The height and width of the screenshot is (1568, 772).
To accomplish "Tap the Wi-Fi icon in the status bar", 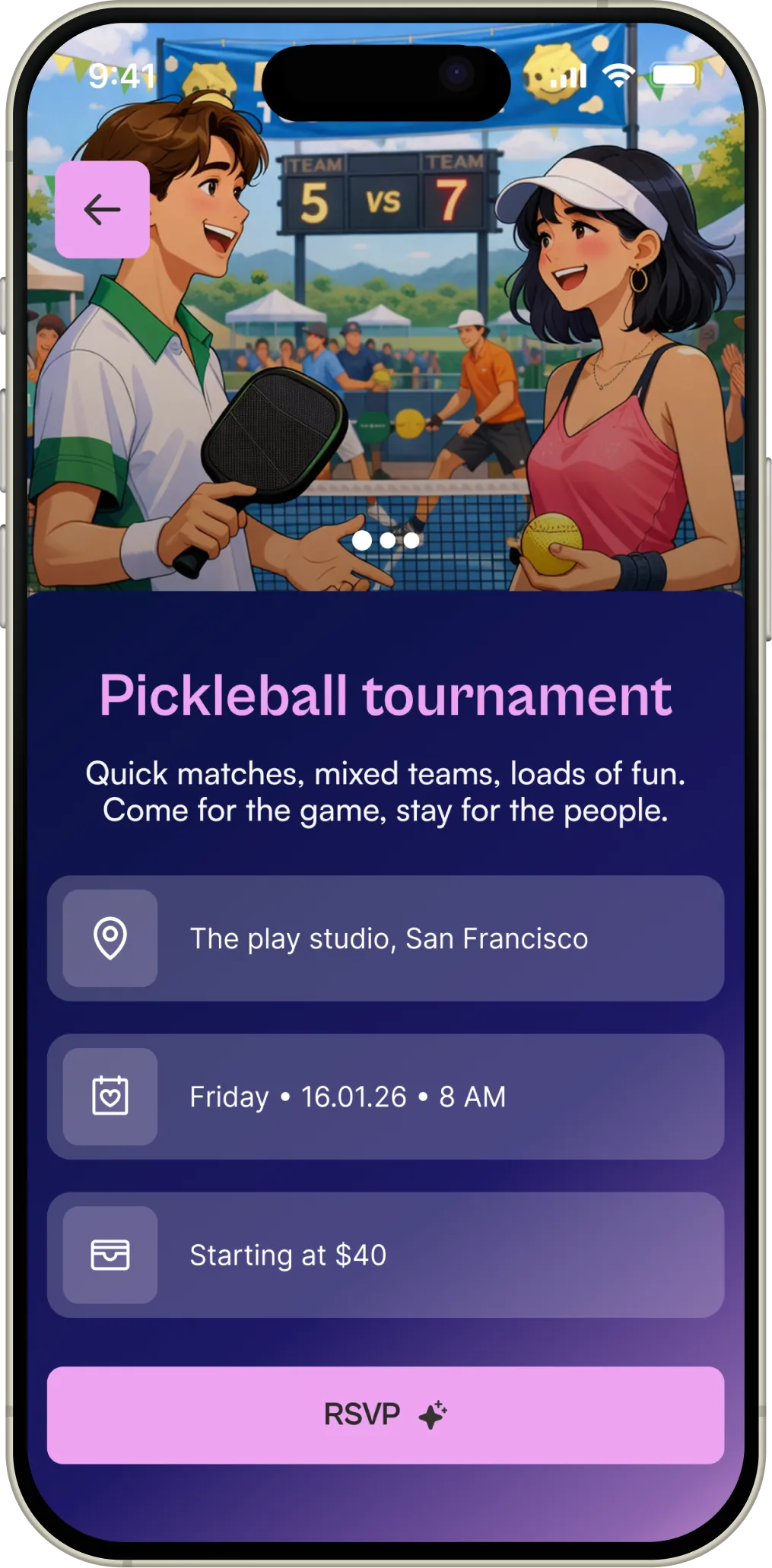I will [619, 74].
